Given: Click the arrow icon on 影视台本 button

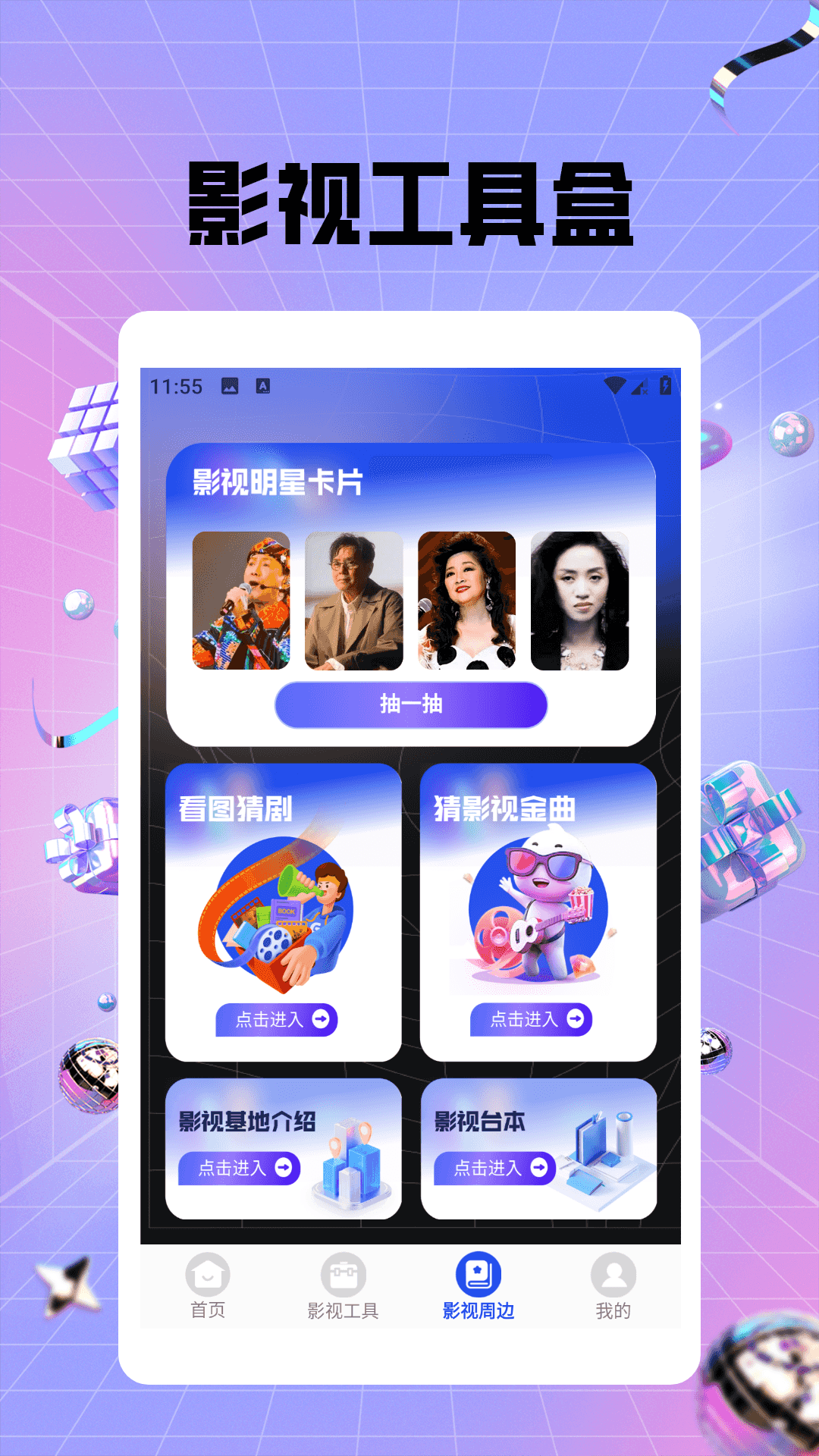Looking at the screenshot, I should click(540, 1168).
